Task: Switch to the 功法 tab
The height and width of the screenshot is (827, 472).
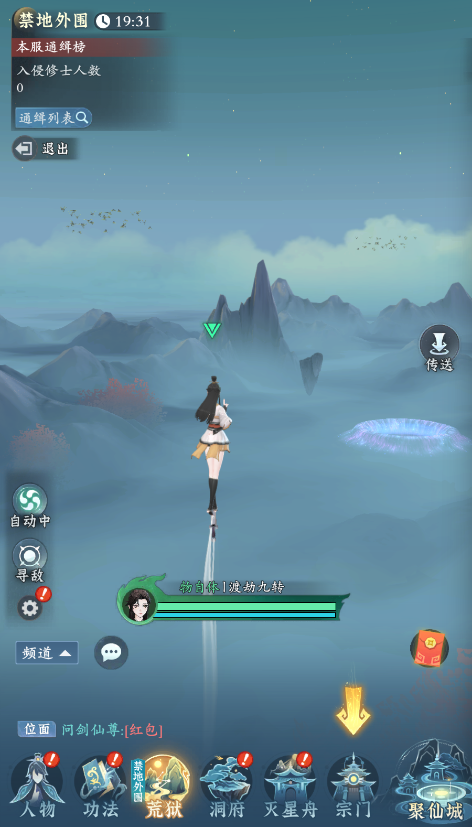Action: (100, 786)
